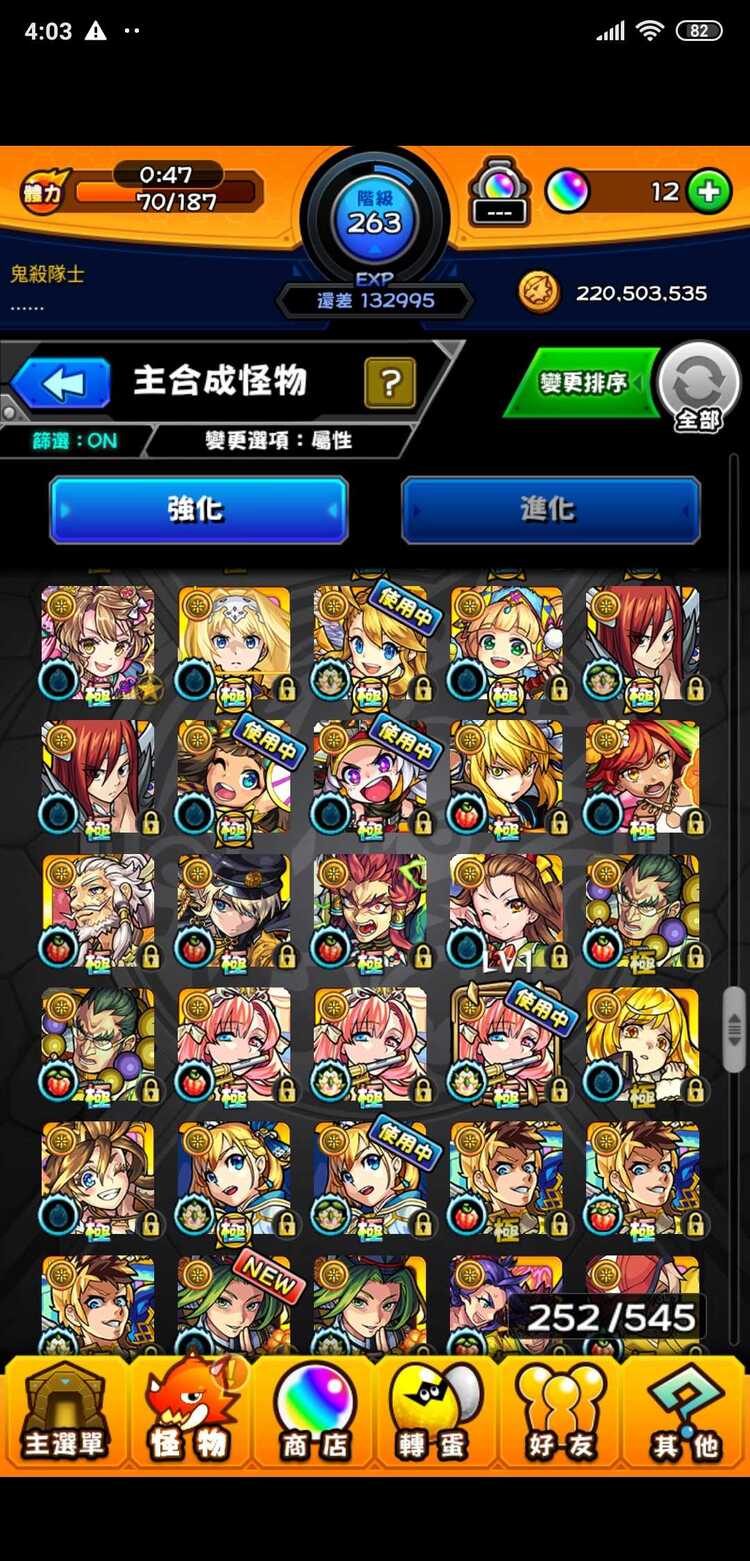Tap the 全部 refresh toggle button
Viewport: 750px width, 1561px height.
[x=698, y=386]
